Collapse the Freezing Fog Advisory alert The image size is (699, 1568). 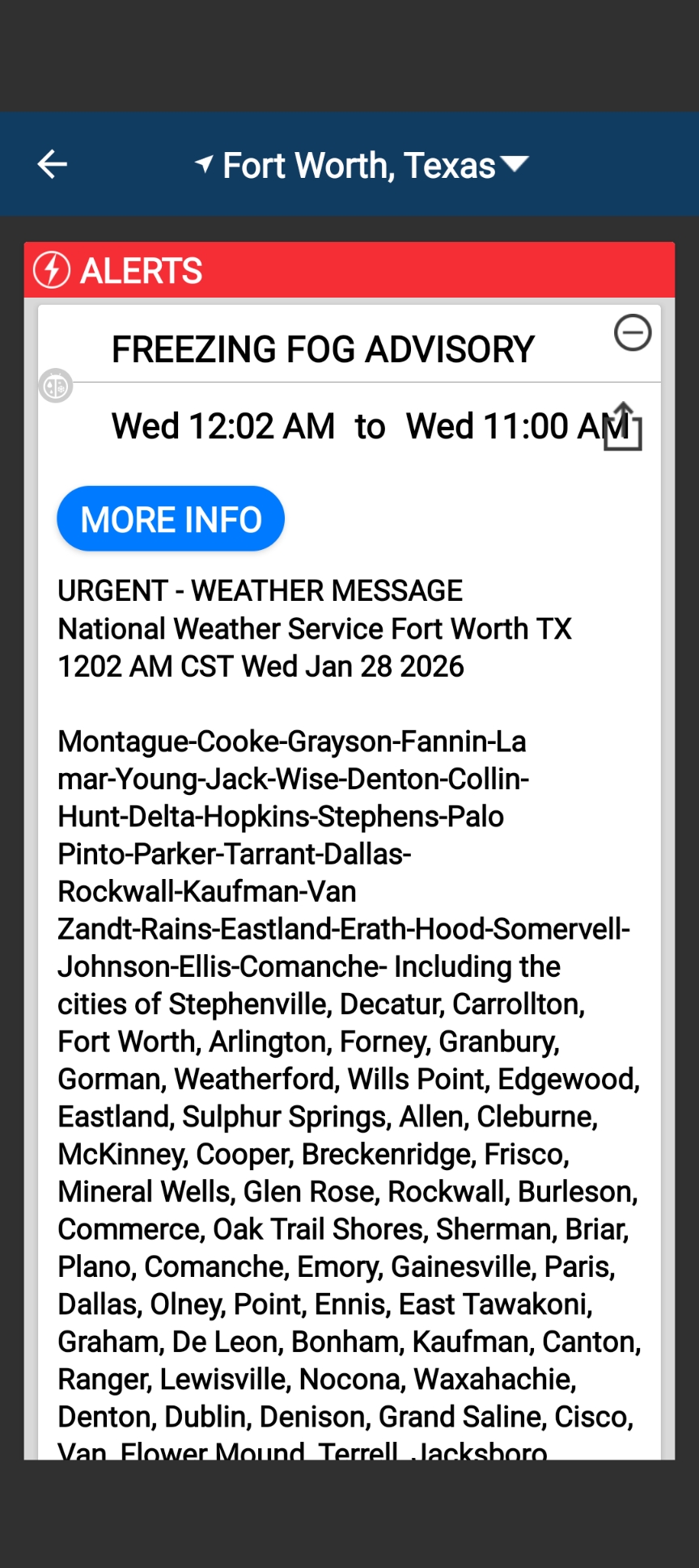632,332
